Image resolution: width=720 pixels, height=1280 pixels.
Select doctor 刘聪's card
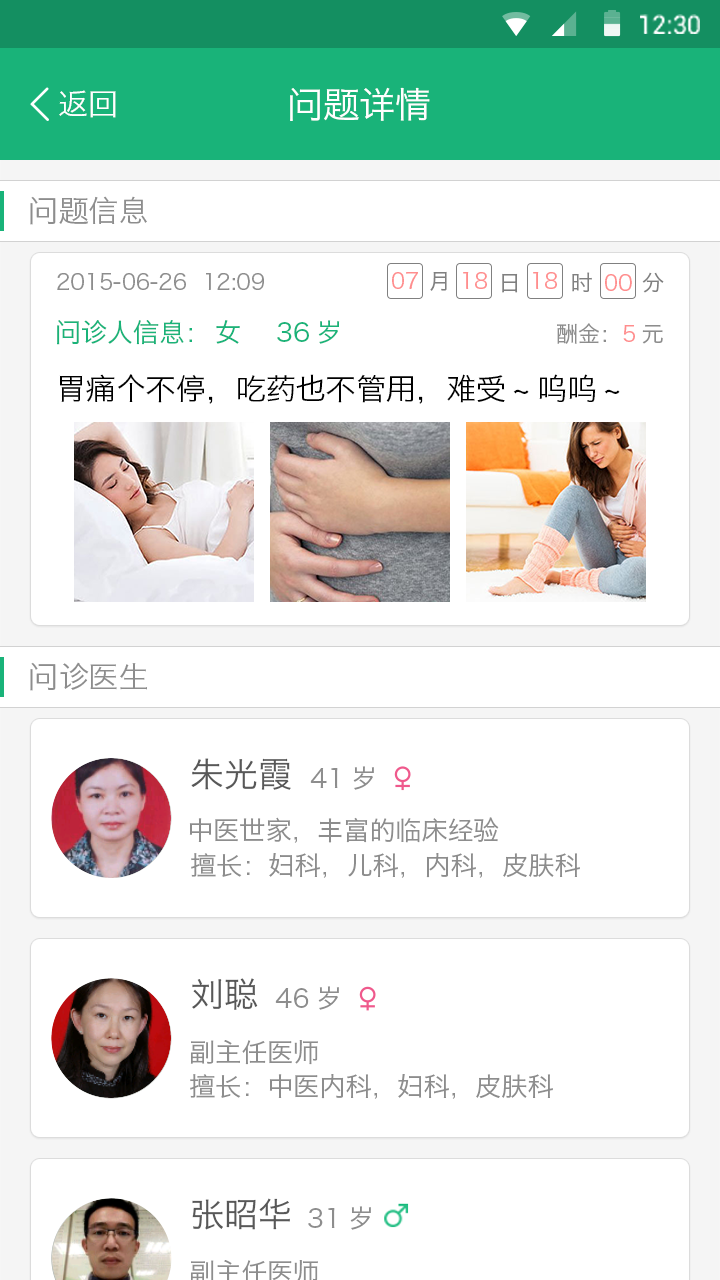(360, 1038)
